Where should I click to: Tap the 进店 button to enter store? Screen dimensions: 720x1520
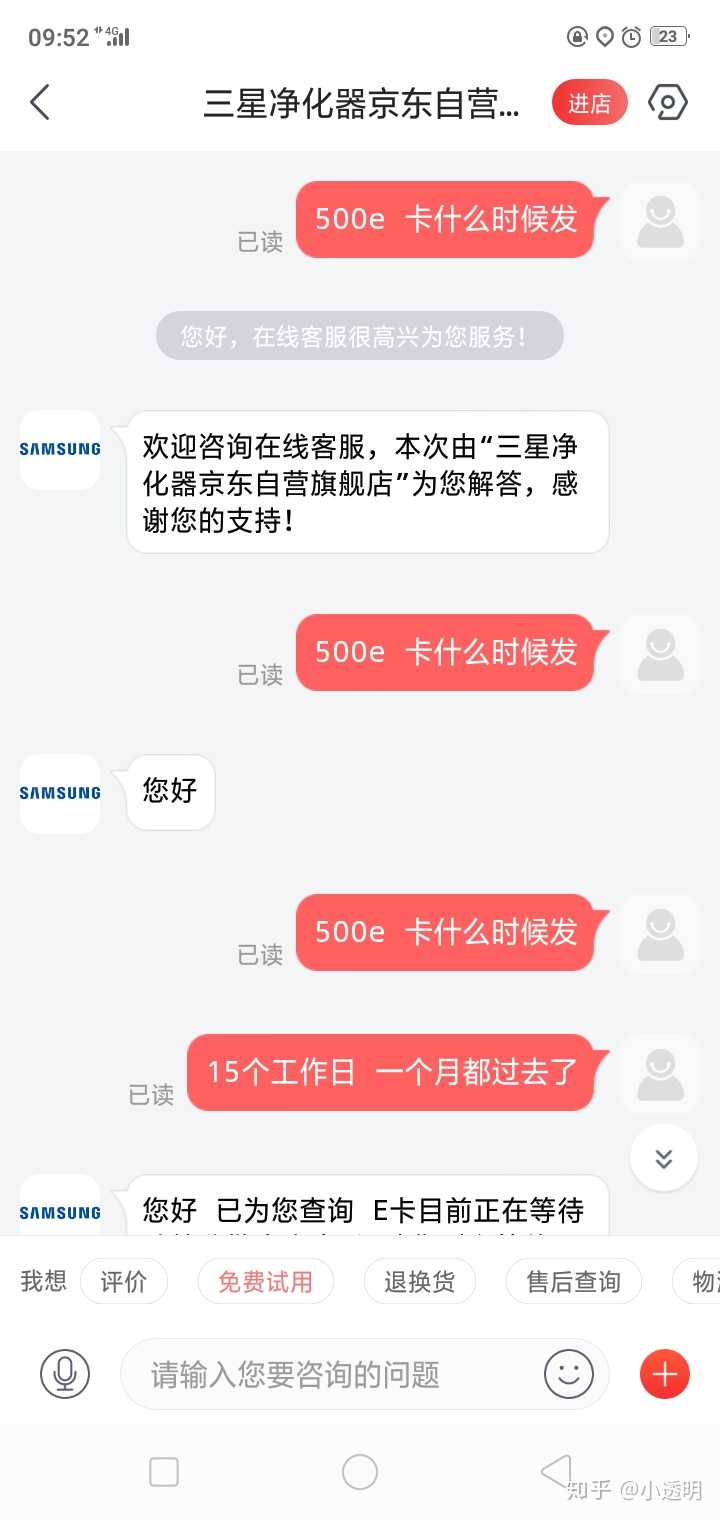pos(589,103)
